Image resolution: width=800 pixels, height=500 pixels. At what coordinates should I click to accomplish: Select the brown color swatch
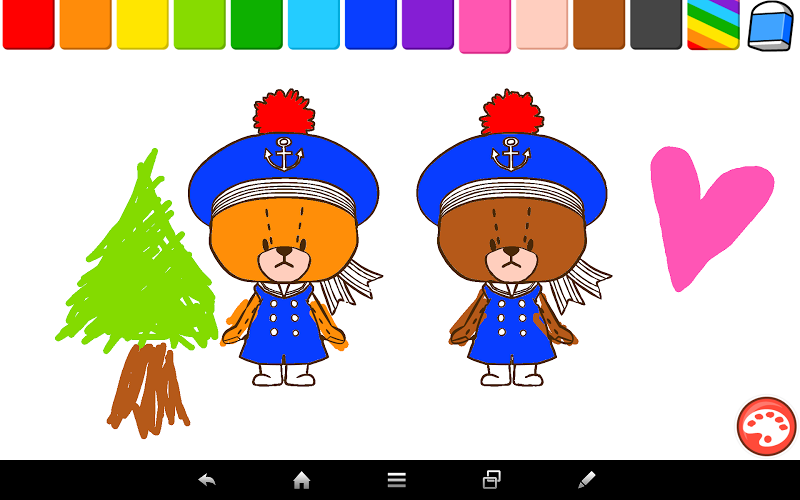pos(599,24)
